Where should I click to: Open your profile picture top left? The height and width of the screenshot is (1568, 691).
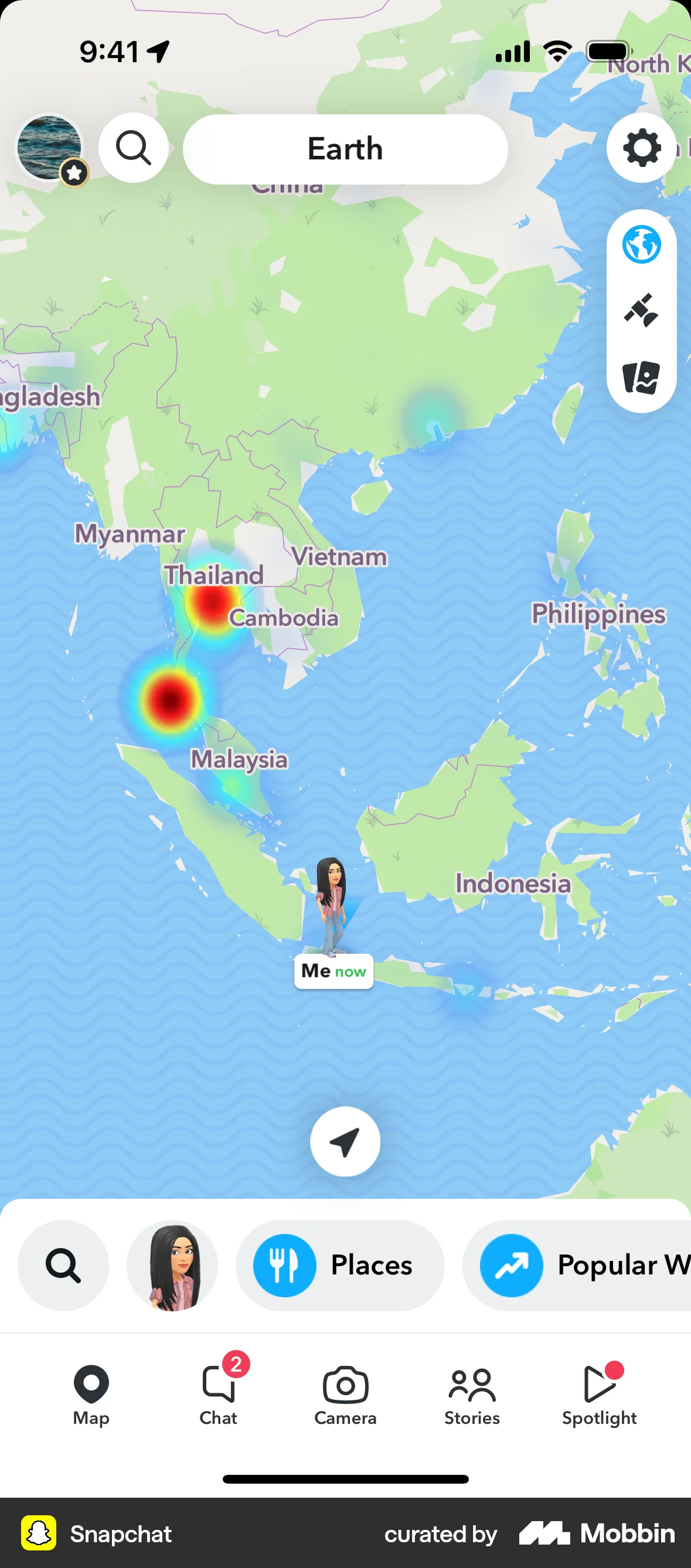pos(48,146)
